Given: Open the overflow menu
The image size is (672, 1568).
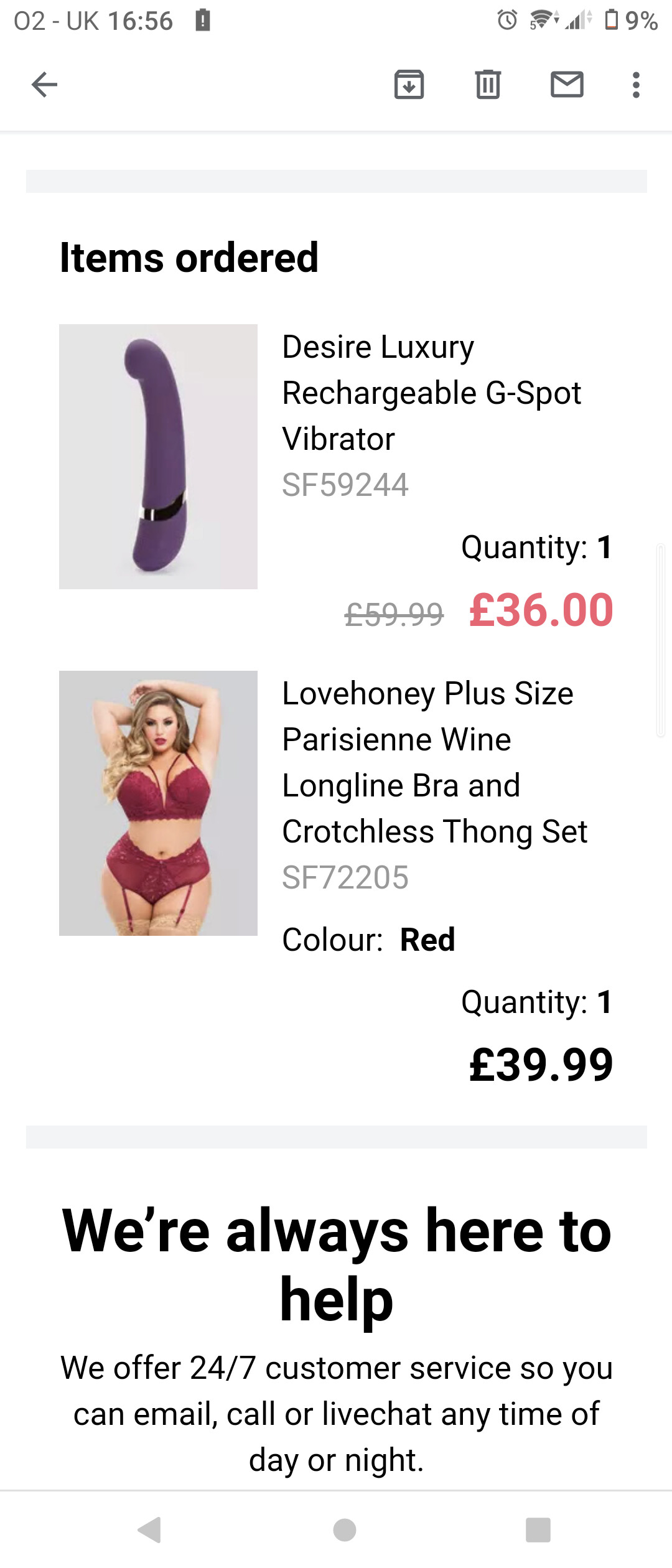Looking at the screenshot, I should [x=635, y=85].
